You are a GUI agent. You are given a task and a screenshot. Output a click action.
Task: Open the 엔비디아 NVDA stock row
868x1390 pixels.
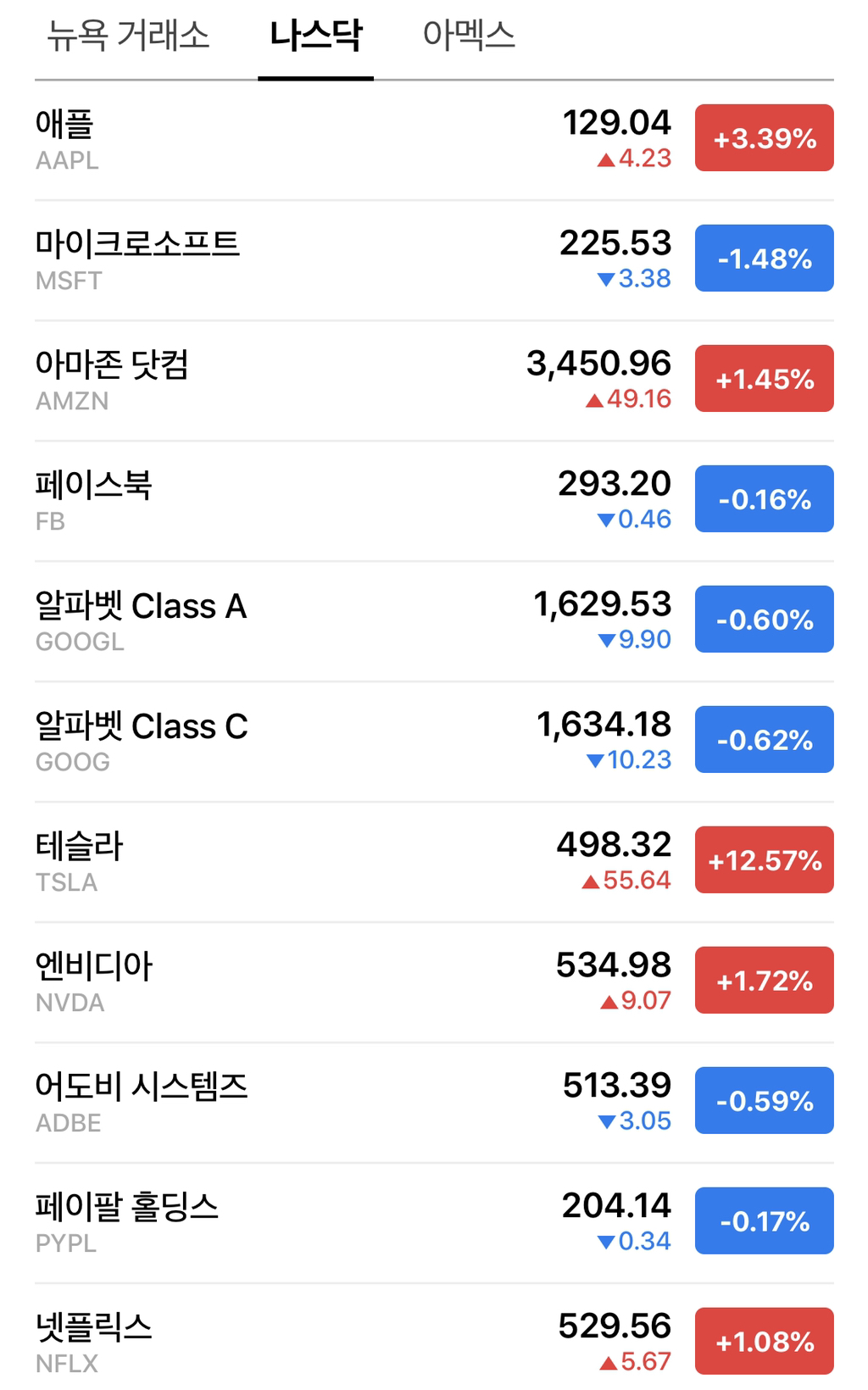coord(434,982)
